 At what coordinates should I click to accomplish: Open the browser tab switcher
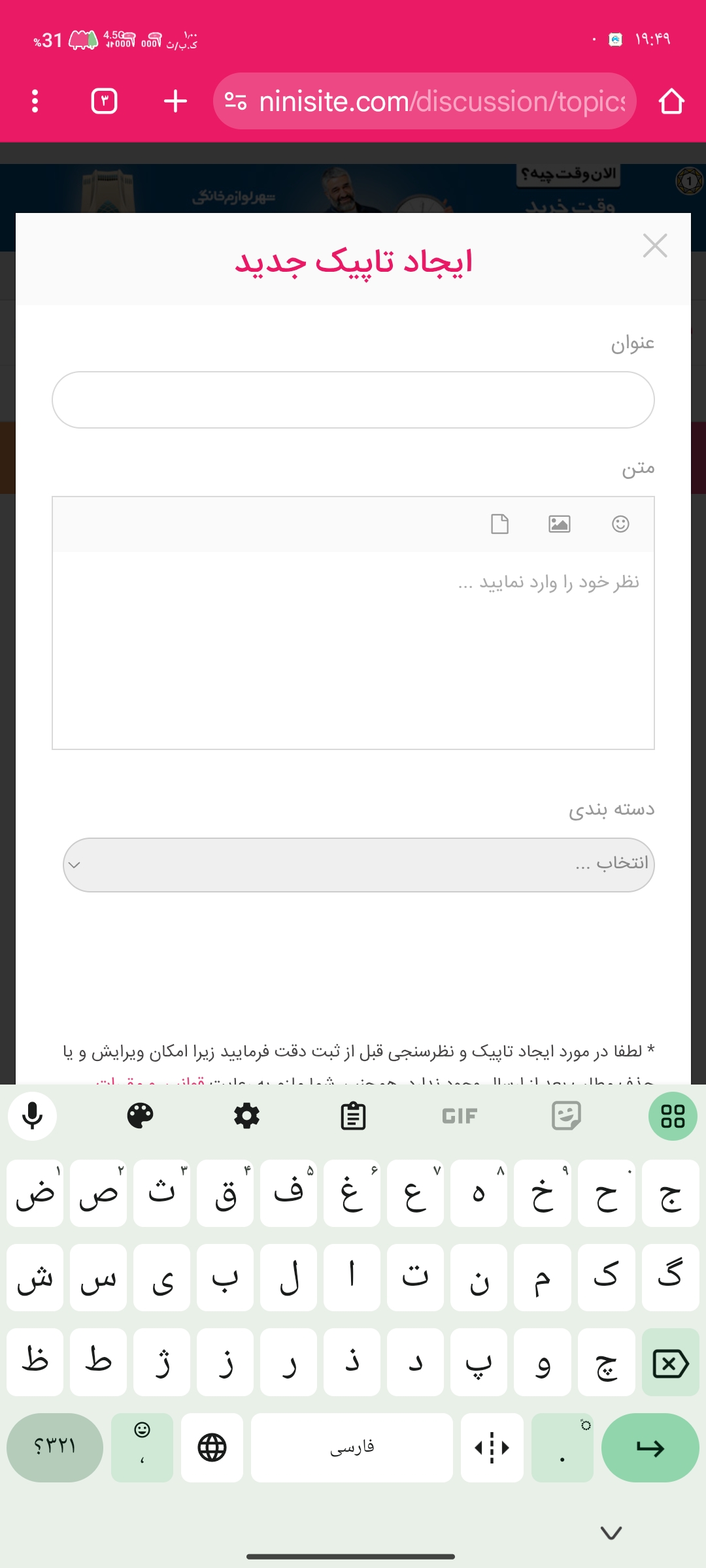pos(105,101)
